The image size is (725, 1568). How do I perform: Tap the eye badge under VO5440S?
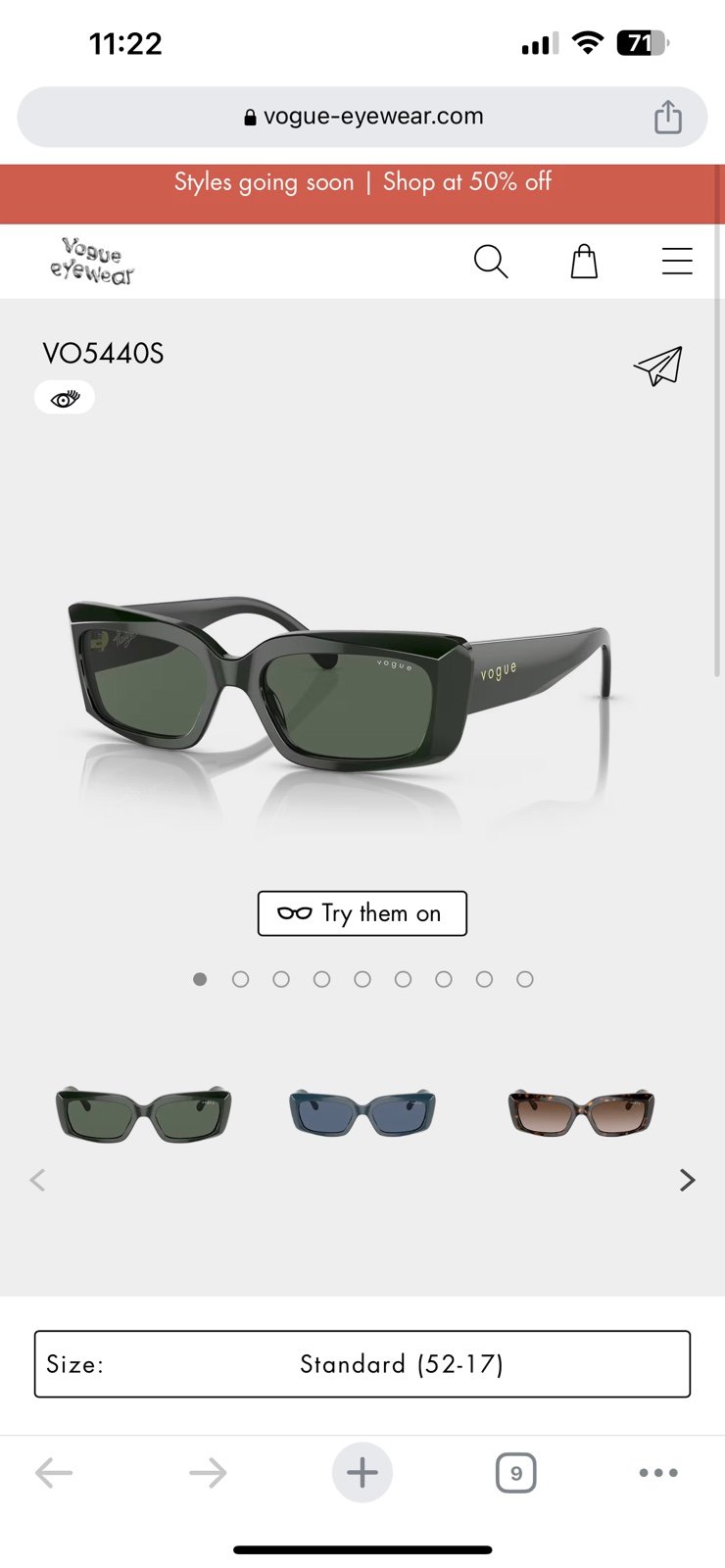(x=65, y=398)
